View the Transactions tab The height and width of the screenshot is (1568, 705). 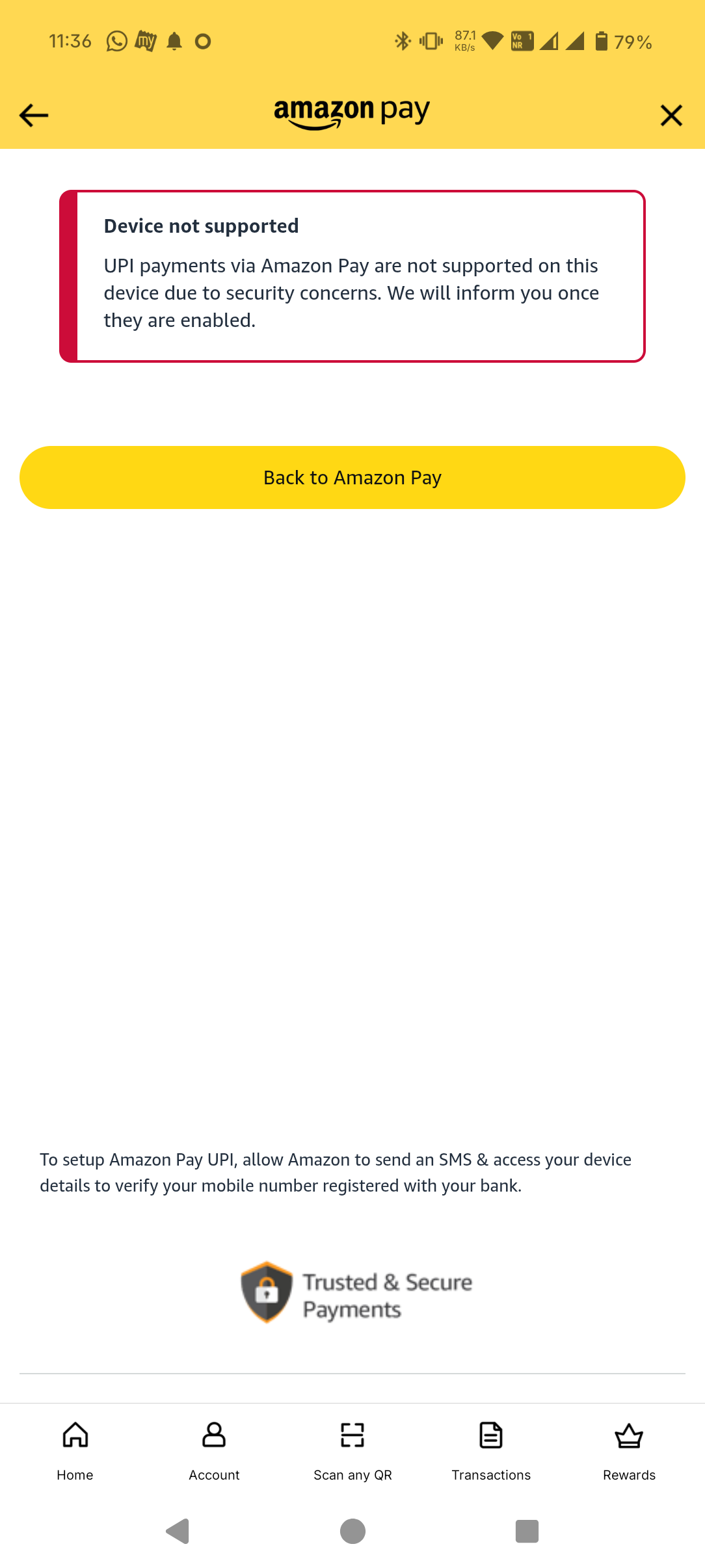(x=491, y=1450)
